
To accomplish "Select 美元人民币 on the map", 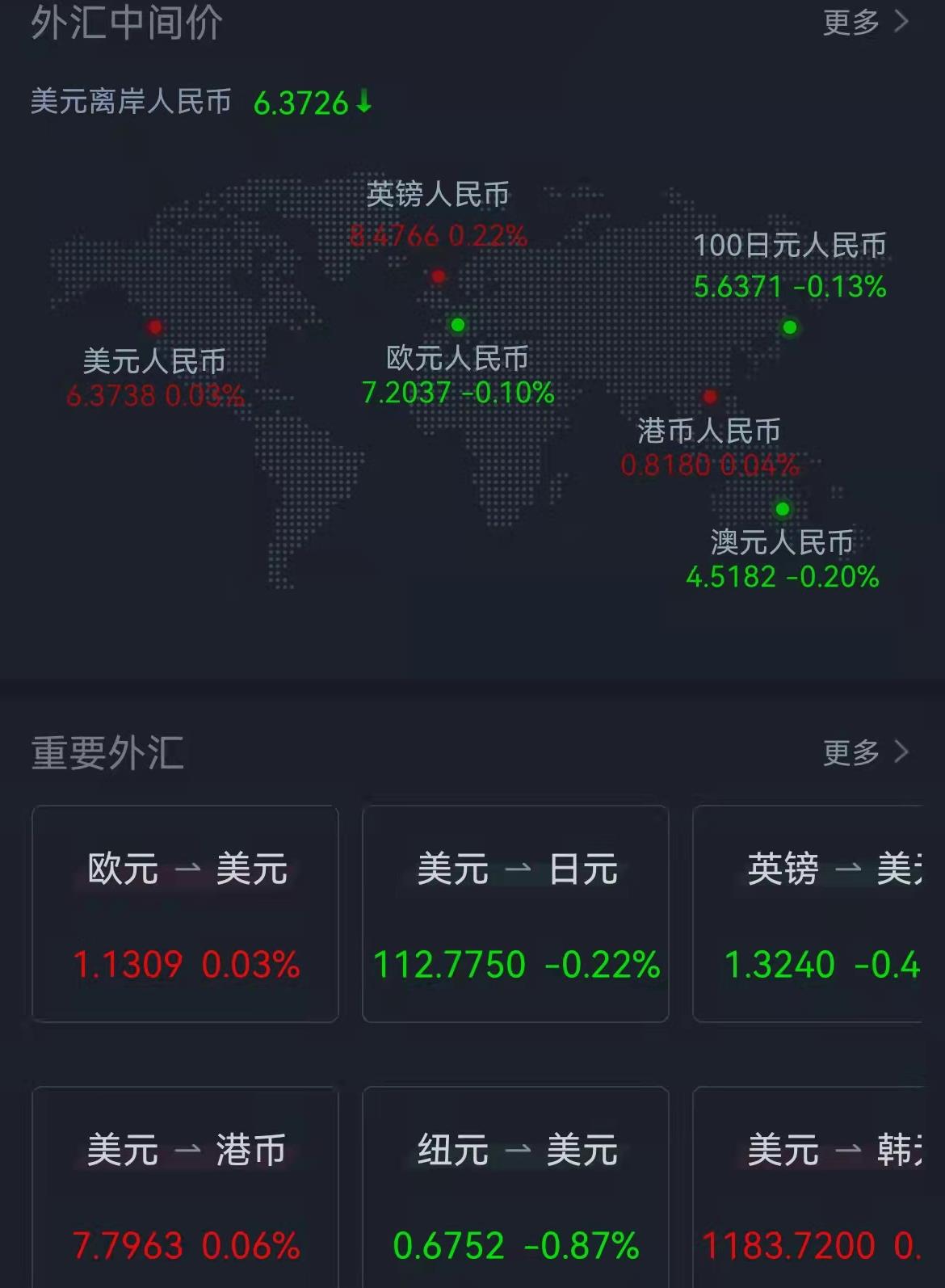I will coord(154,377).
